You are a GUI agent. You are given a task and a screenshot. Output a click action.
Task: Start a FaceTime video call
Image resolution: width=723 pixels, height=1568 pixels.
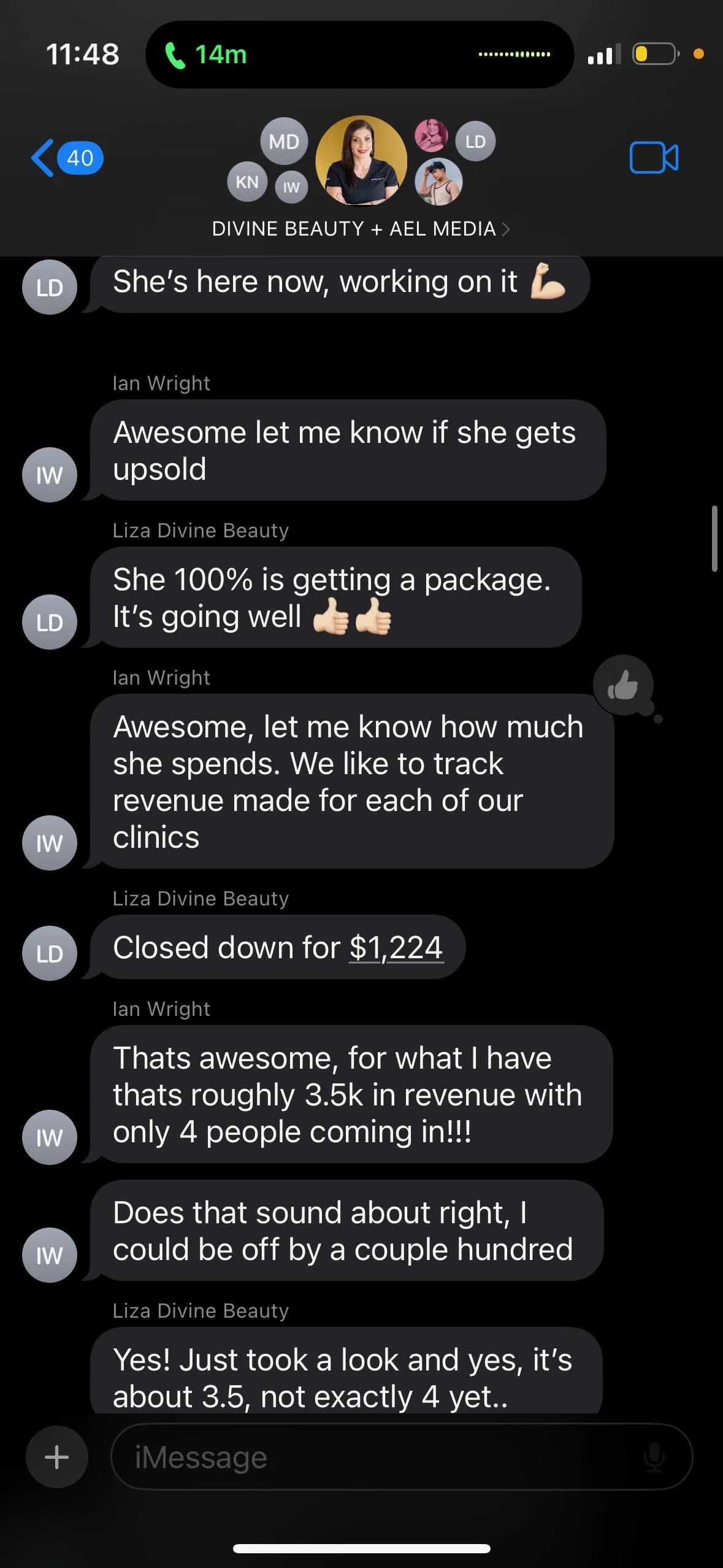pos(654,158)
